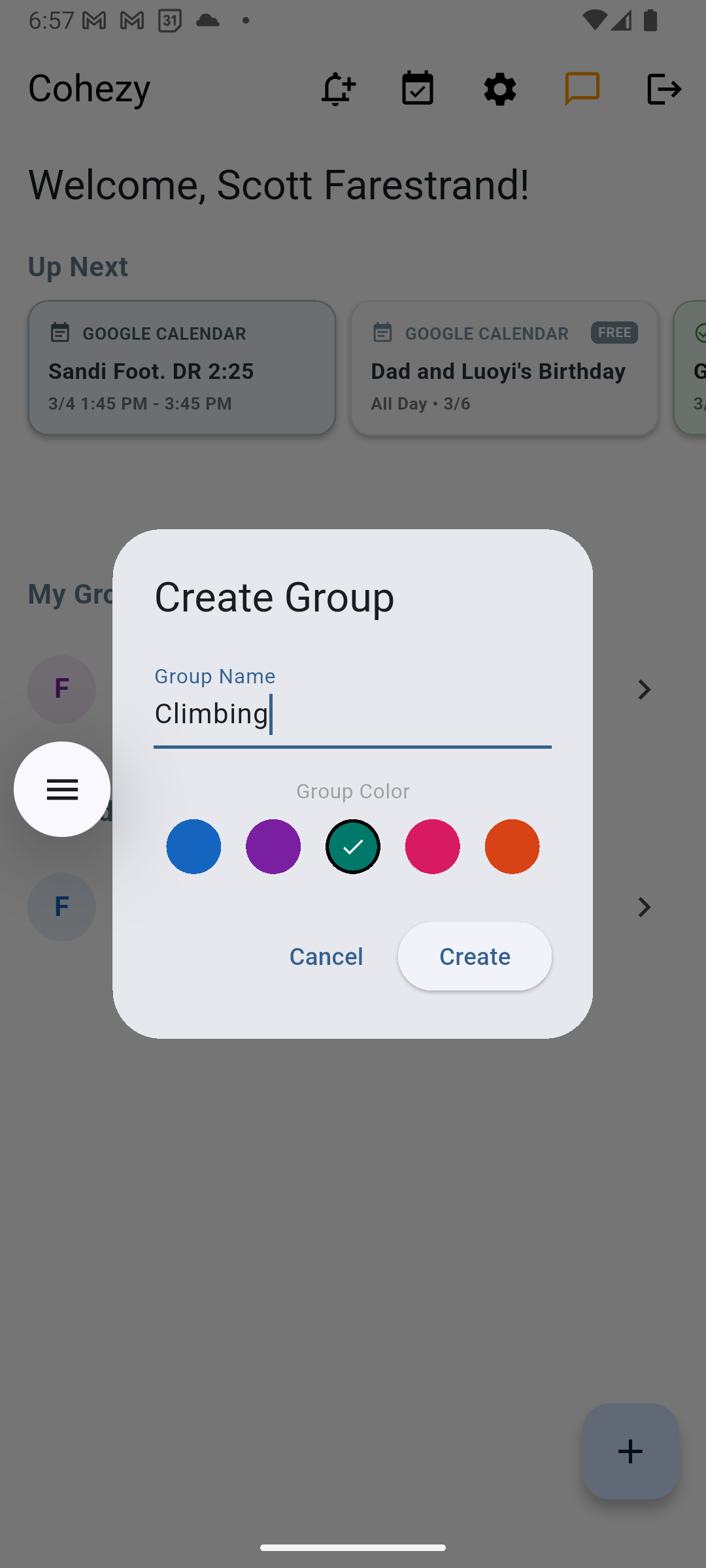
Task: Click the logout icon
Action: [664, 88]
